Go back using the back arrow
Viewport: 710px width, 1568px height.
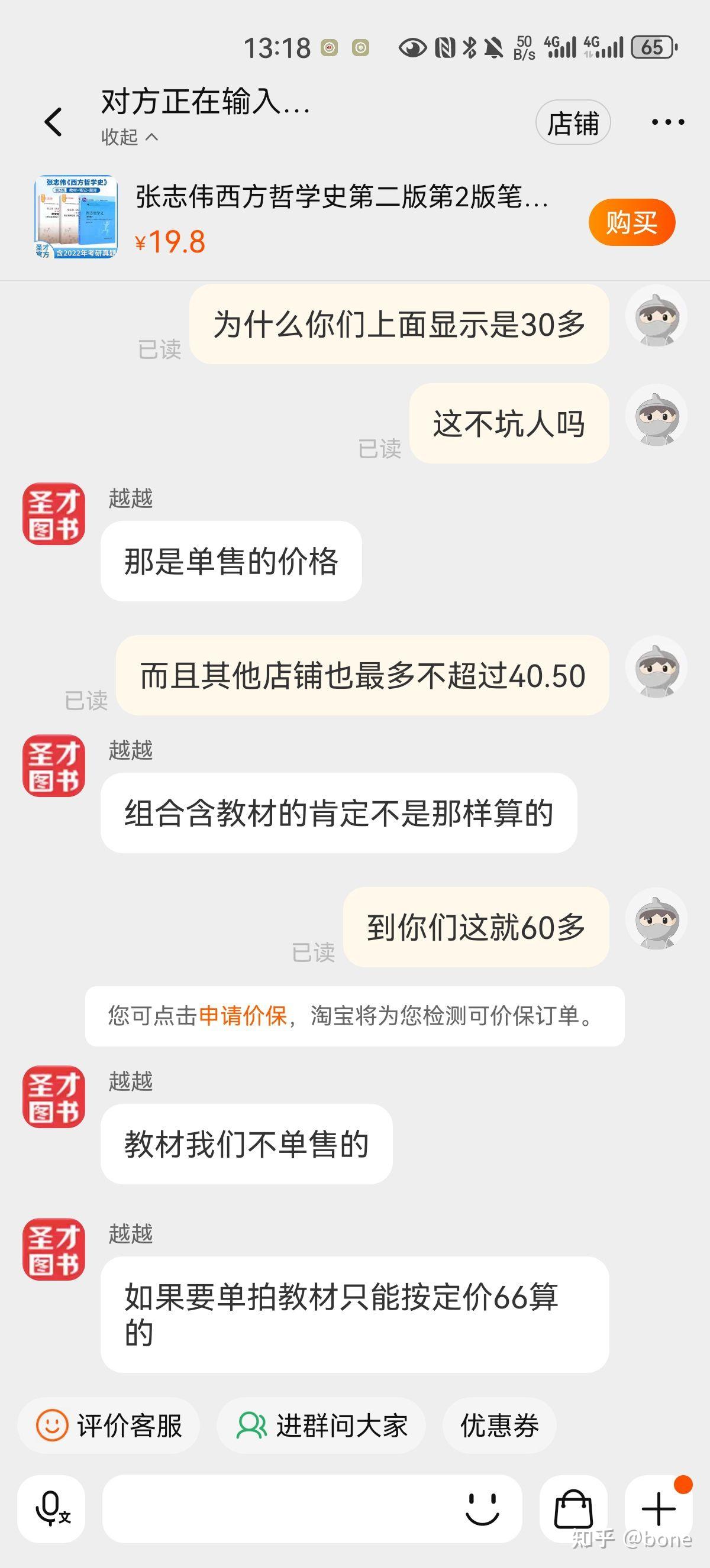pyautogui.click(x=54, y=121)
